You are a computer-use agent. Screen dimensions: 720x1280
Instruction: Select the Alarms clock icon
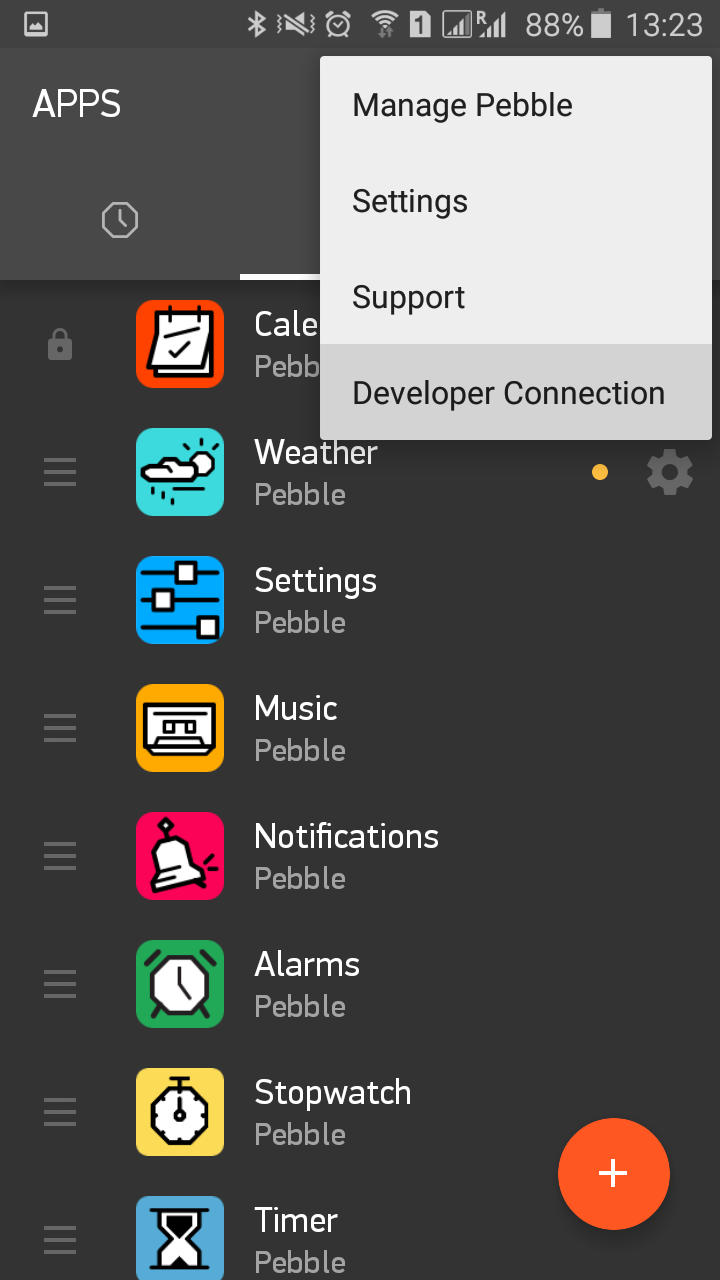(180, 984)
